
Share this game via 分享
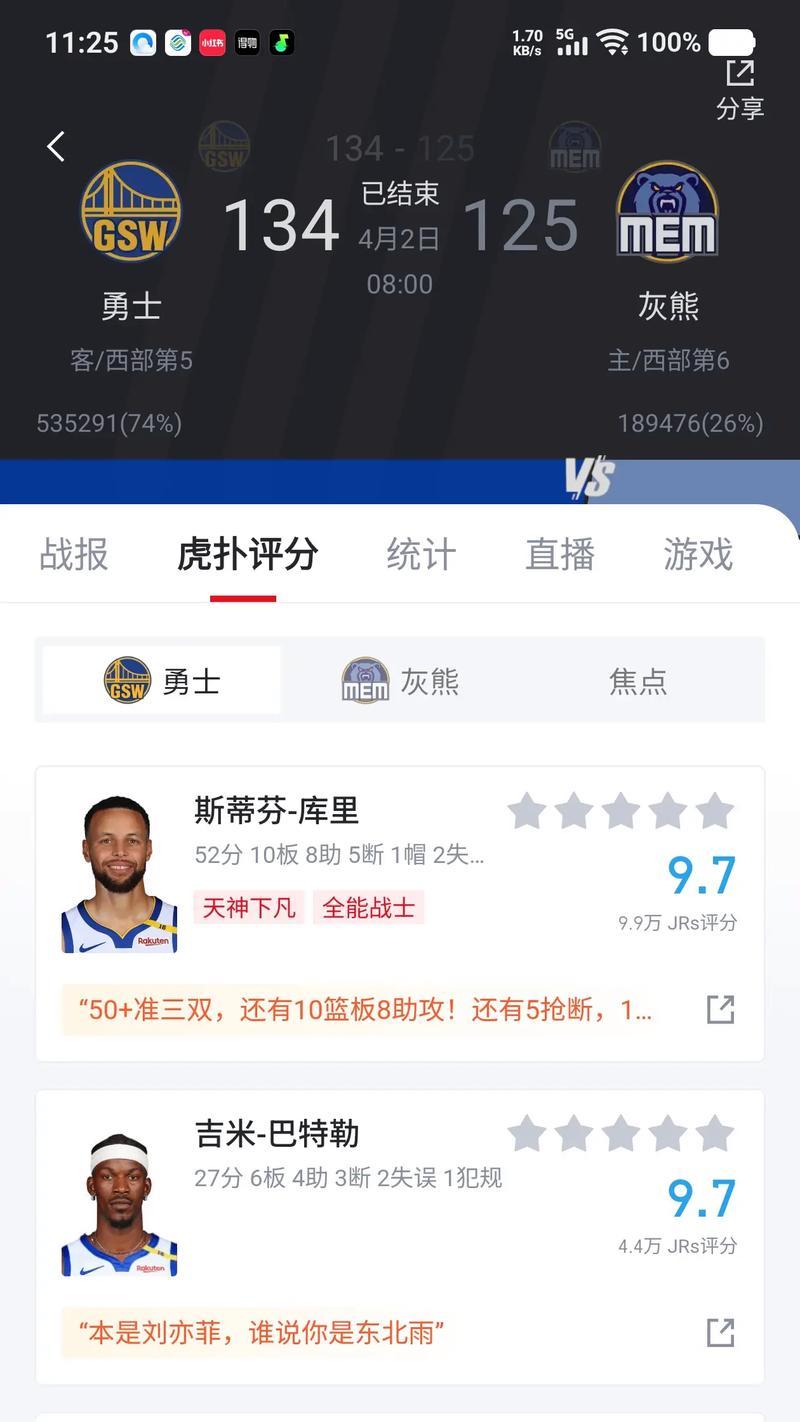pyautogui.click(x=740, y=88)
